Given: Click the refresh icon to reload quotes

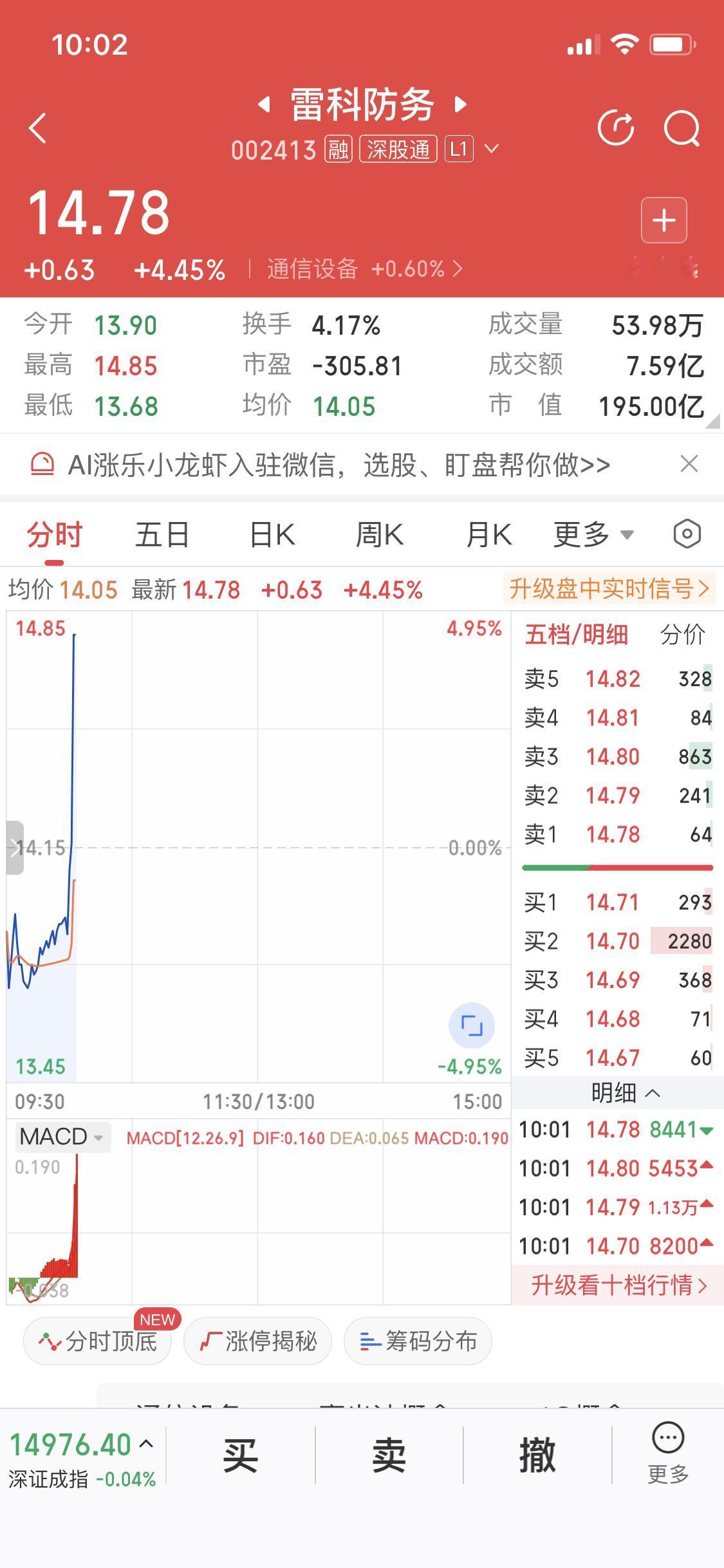Looking at the screenshot, I should click(x=617, y=127).
